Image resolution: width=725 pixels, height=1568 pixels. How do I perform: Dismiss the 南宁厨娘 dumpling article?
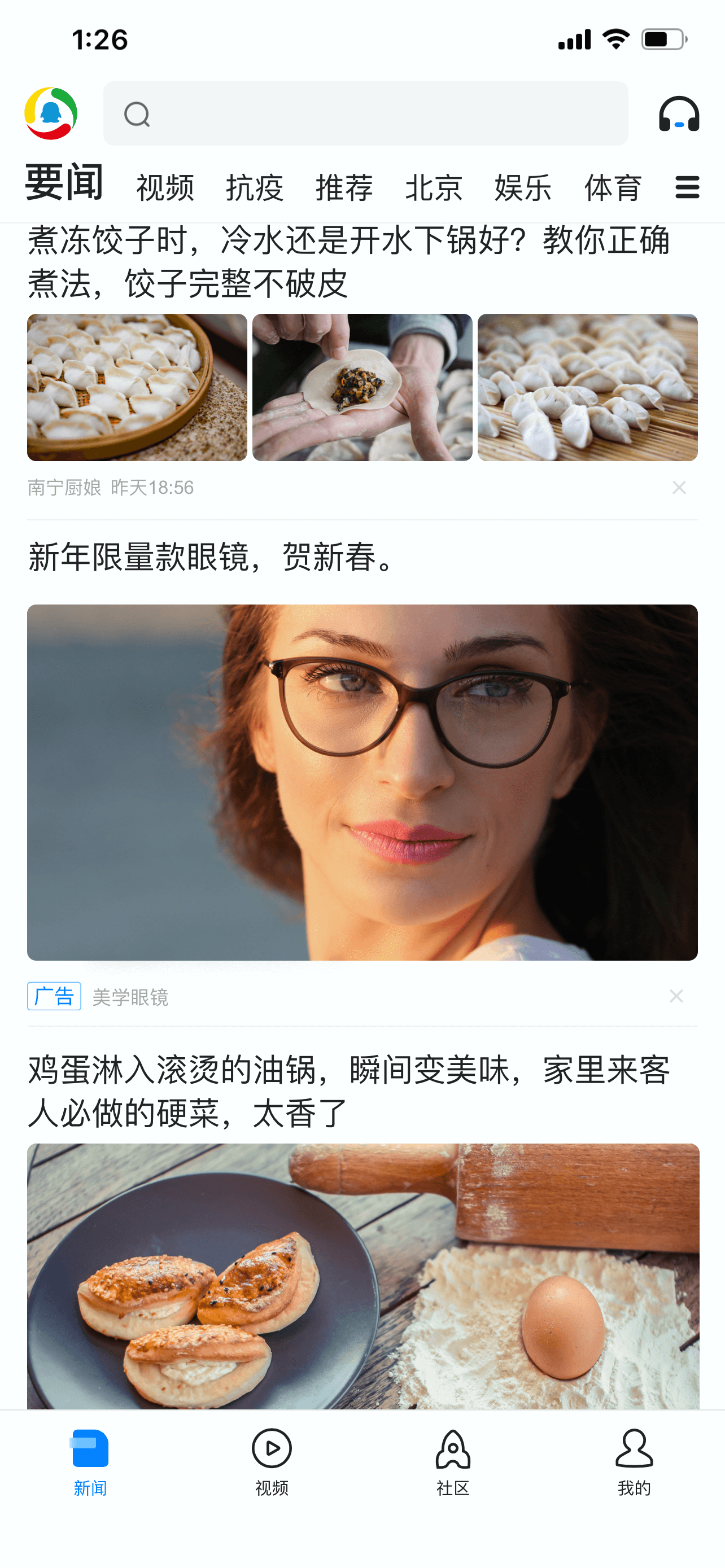click(679, 488)
